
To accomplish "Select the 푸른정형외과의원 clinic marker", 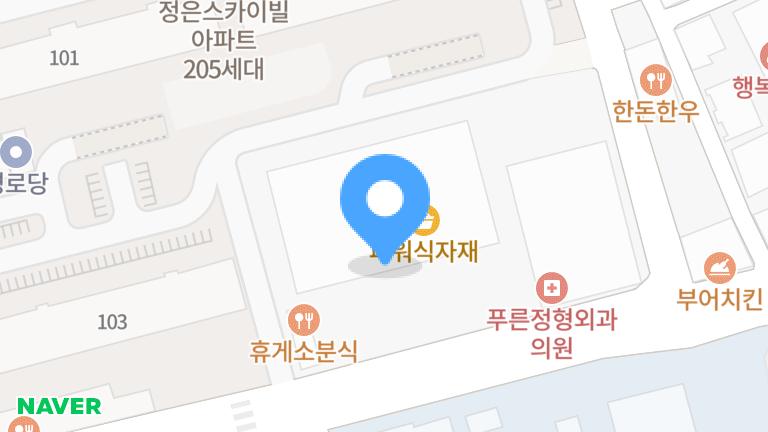I will click(550, 290).
